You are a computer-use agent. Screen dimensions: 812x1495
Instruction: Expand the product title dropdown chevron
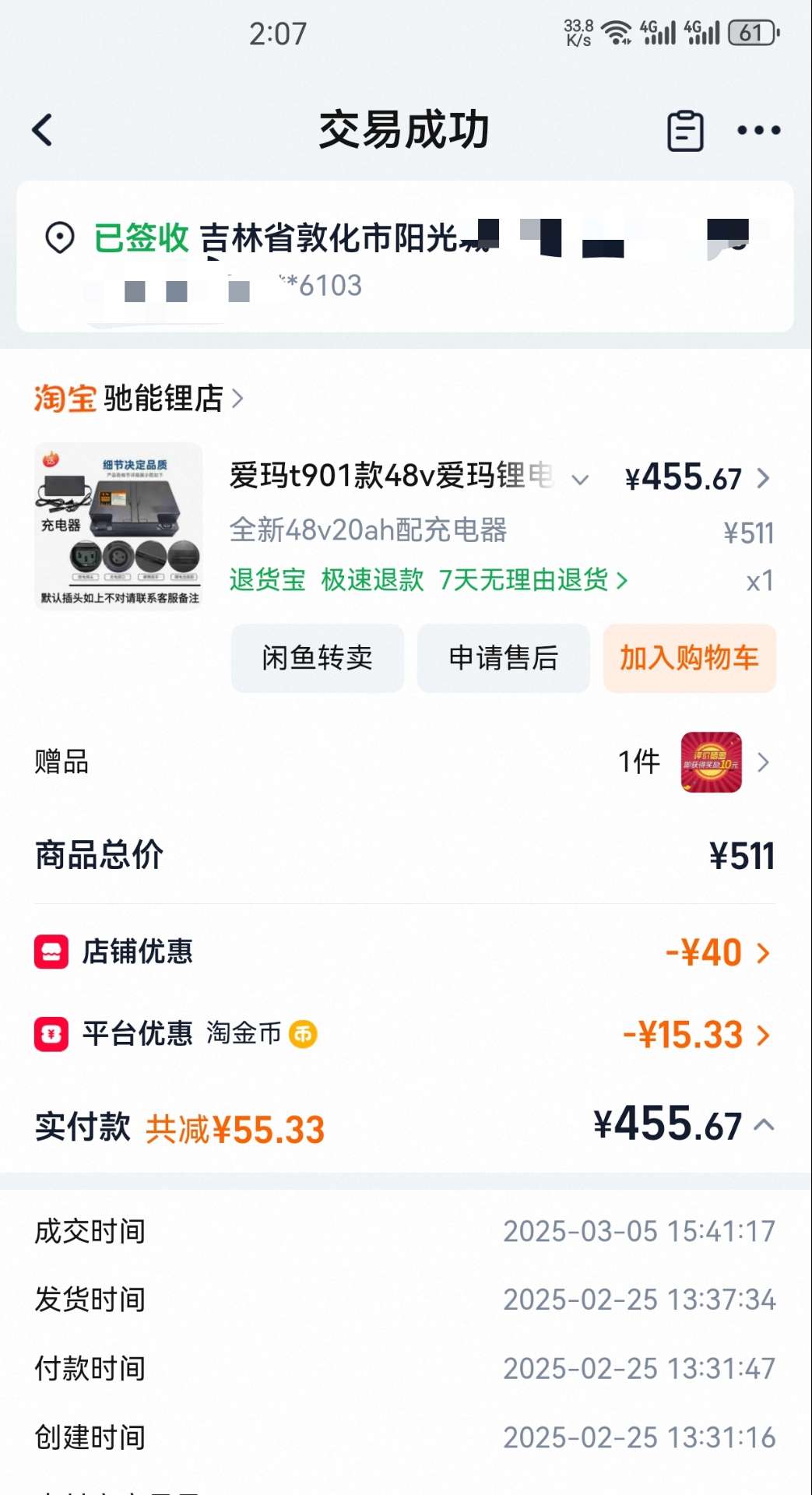pyautogui.click(x=580, y=479)
